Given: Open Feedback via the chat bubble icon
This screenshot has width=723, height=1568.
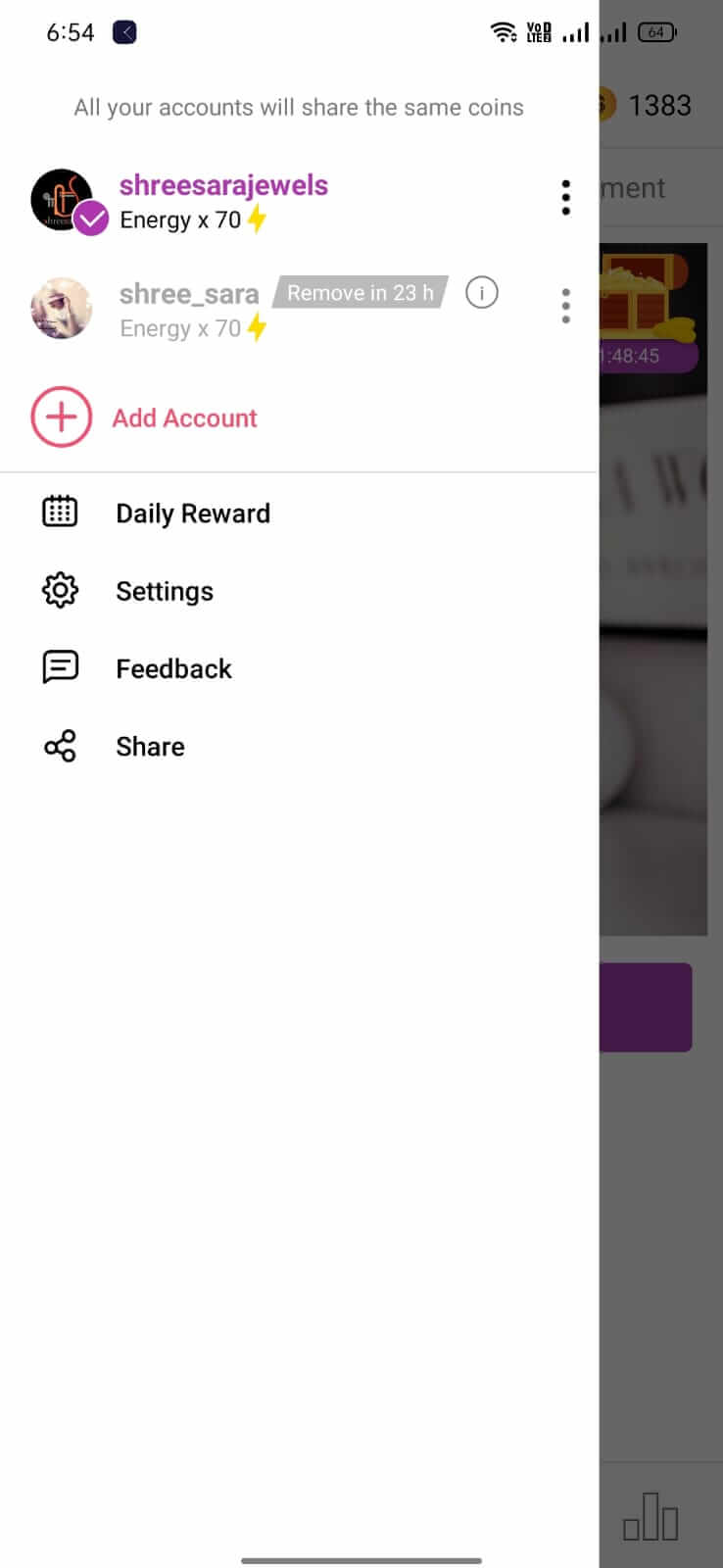Looking at the screenshot, I should 60,667.
